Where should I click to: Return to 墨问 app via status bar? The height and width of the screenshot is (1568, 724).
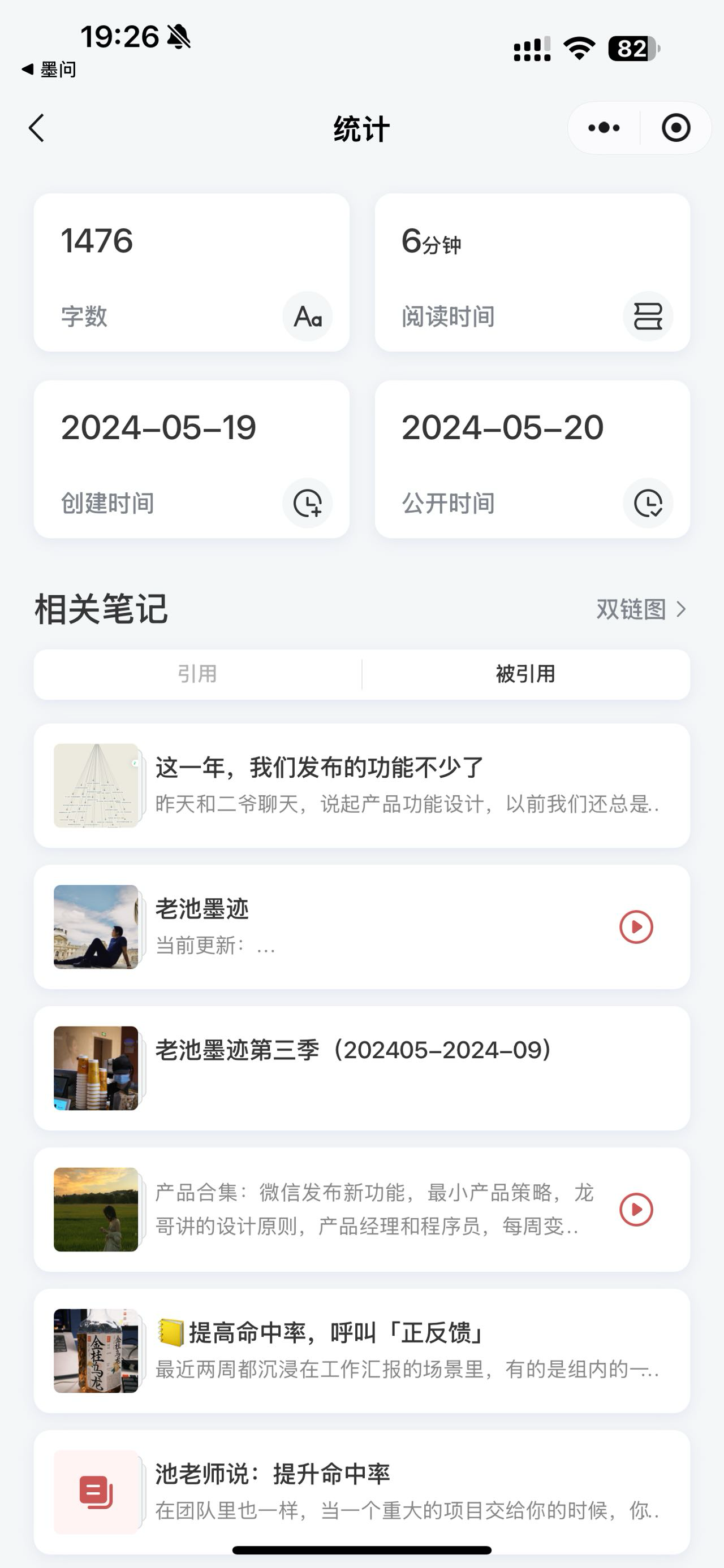point(49,70)
